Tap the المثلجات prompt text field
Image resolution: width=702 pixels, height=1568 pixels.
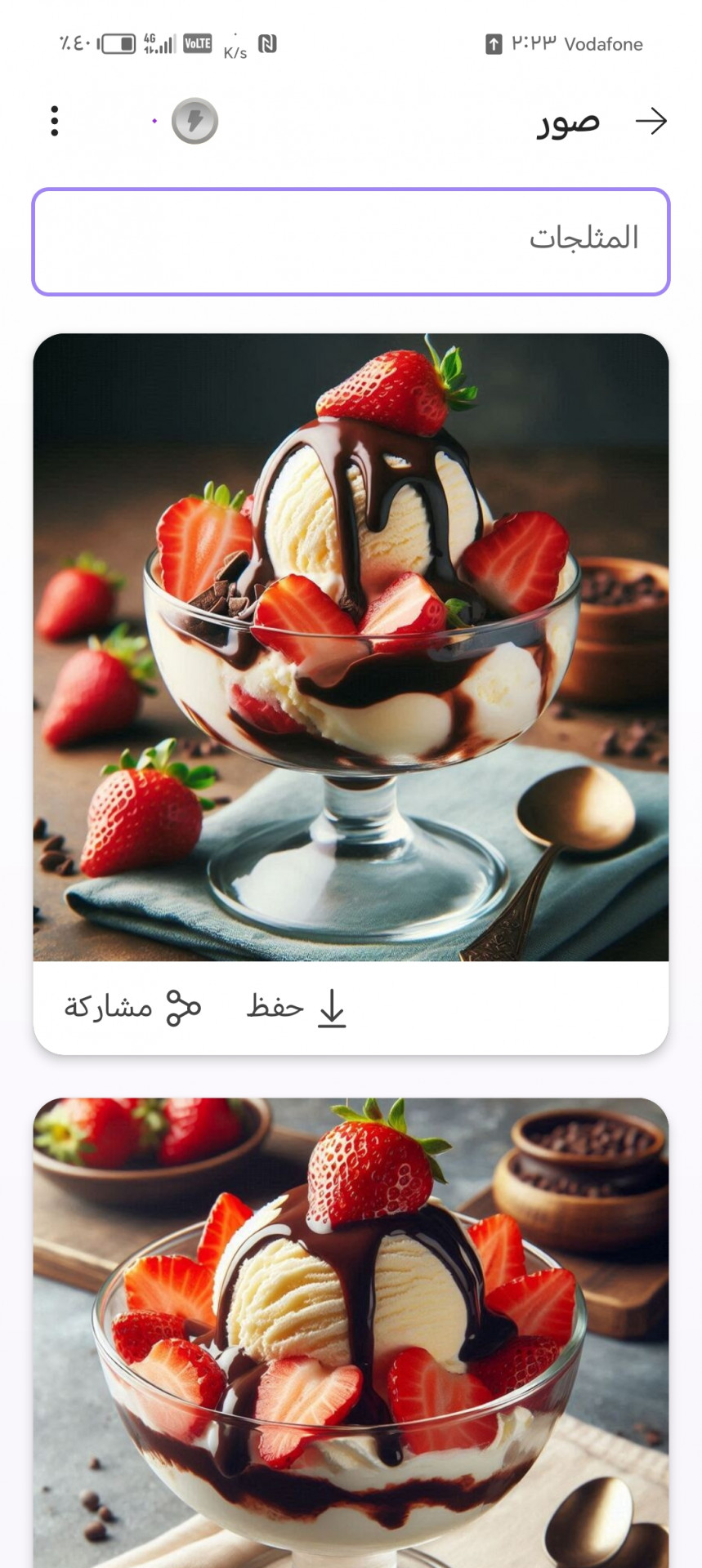[x=351, y=242]
